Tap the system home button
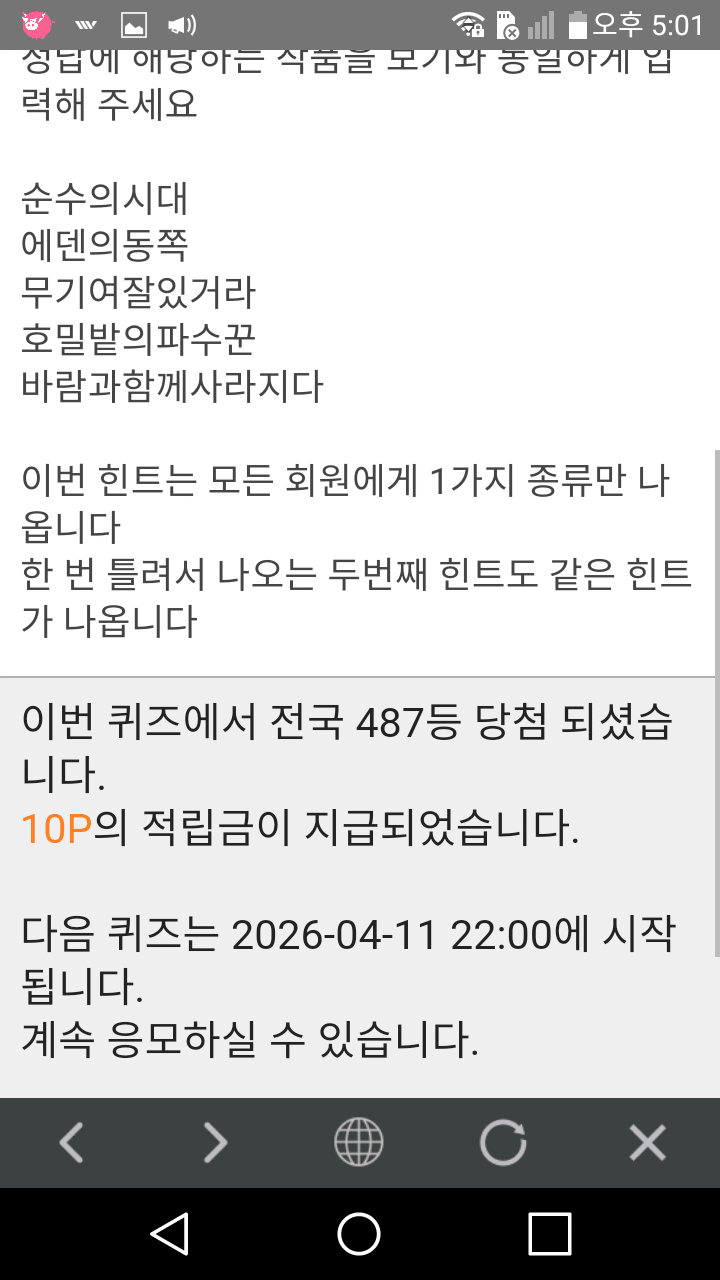The height and width of the screenshot is (1280, 720). click(359, 1233)
